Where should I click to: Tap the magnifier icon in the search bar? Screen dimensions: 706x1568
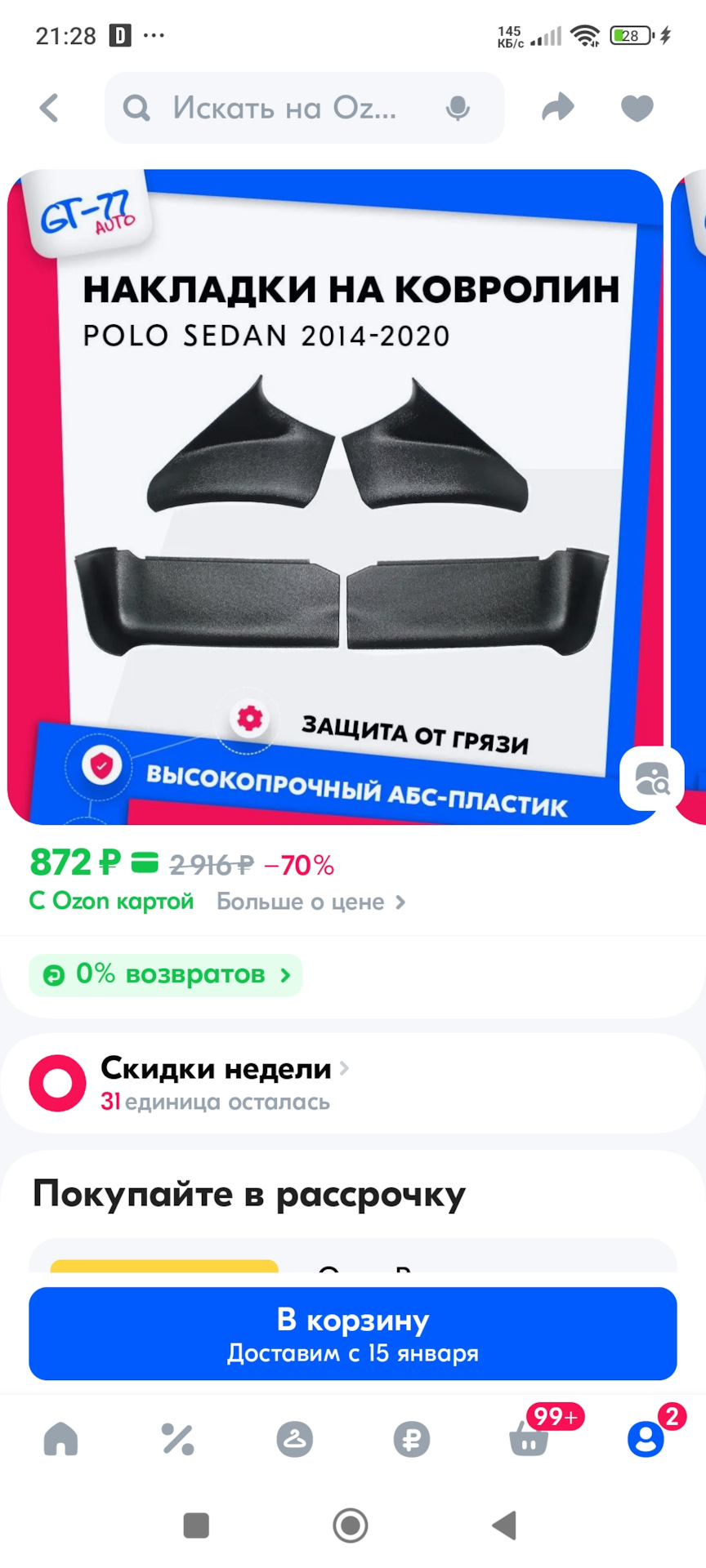click(x=136, y=108)
